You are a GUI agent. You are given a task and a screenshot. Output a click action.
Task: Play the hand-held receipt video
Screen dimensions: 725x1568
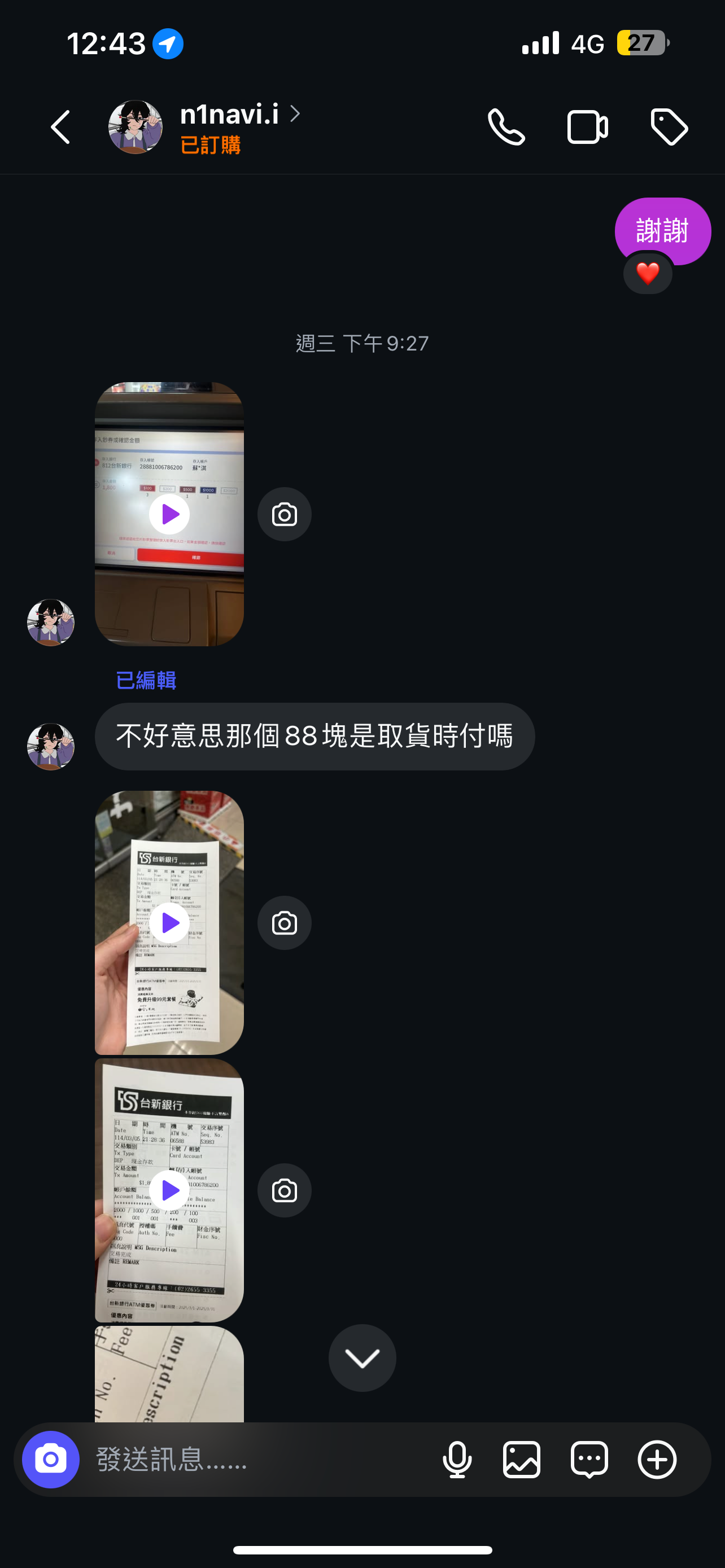[169, 923]
